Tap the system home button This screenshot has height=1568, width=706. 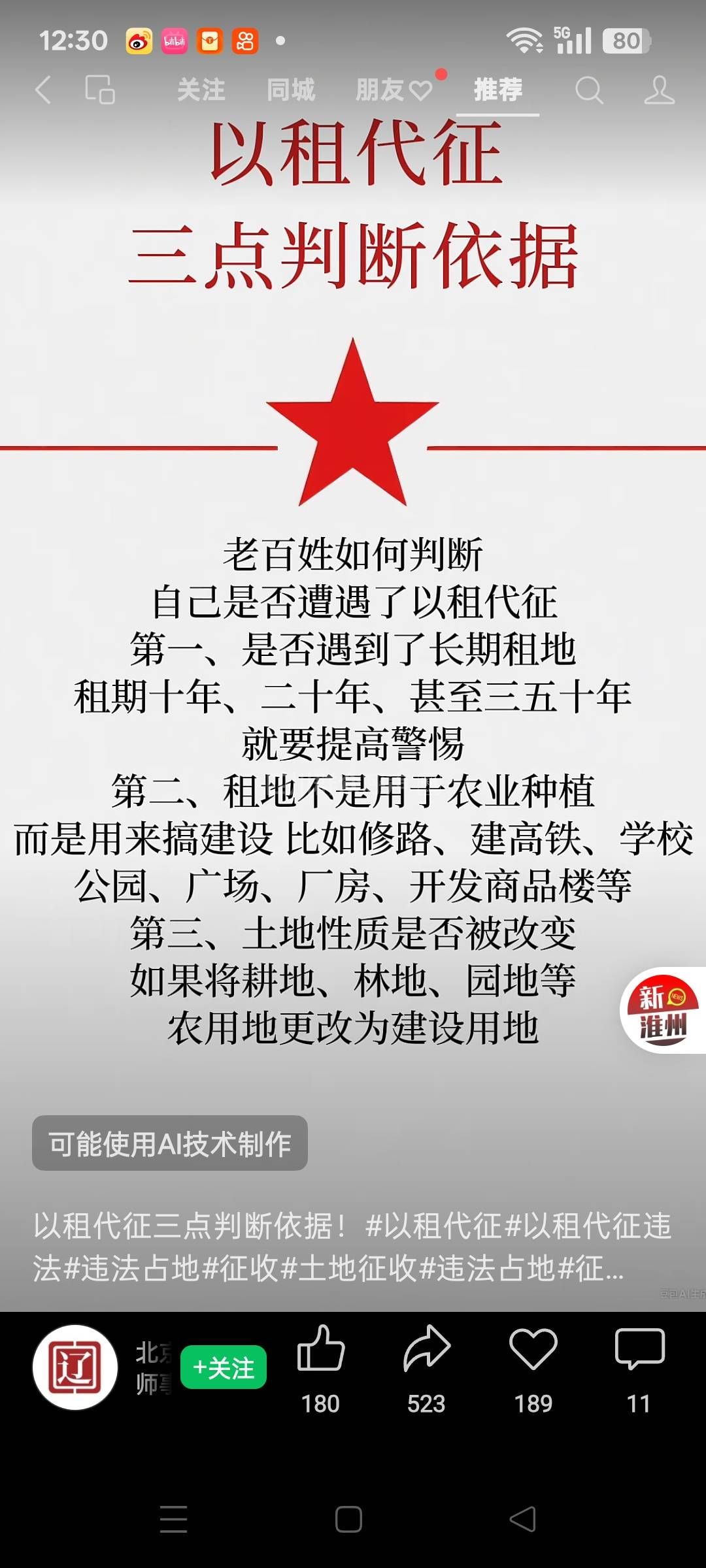point(348,1519)
